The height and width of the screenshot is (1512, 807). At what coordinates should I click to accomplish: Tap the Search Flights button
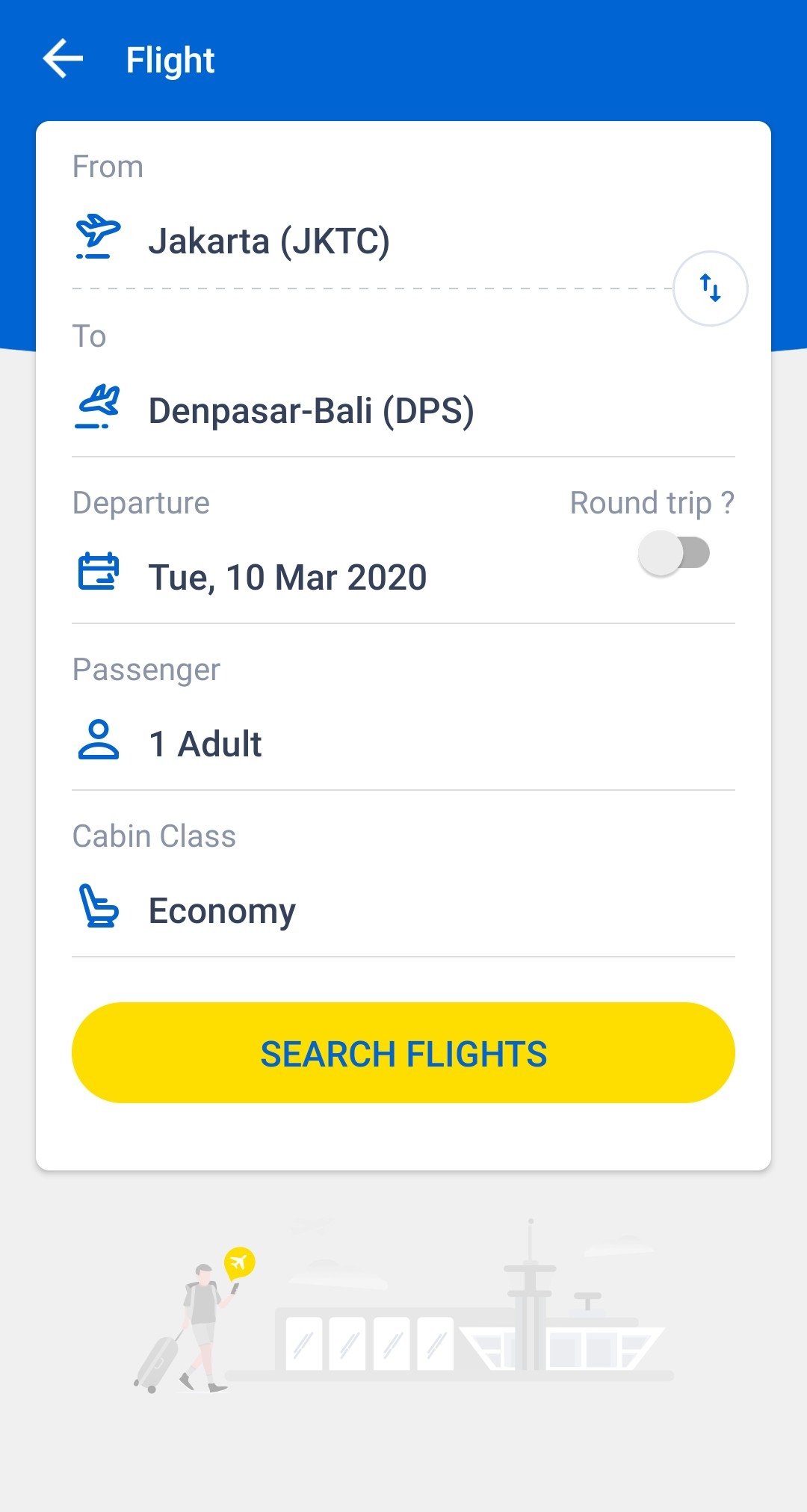click(403, 1052)
